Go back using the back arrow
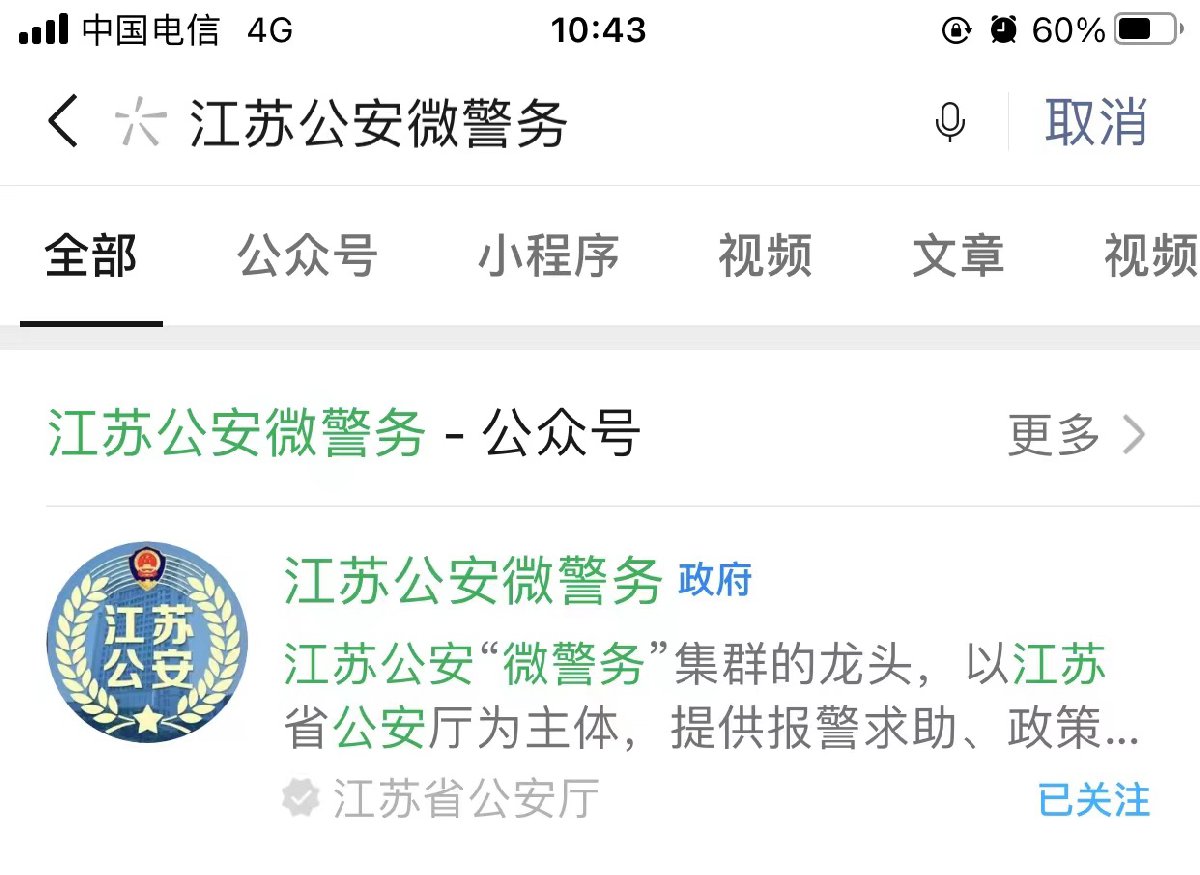 click(x=62, y=122)
